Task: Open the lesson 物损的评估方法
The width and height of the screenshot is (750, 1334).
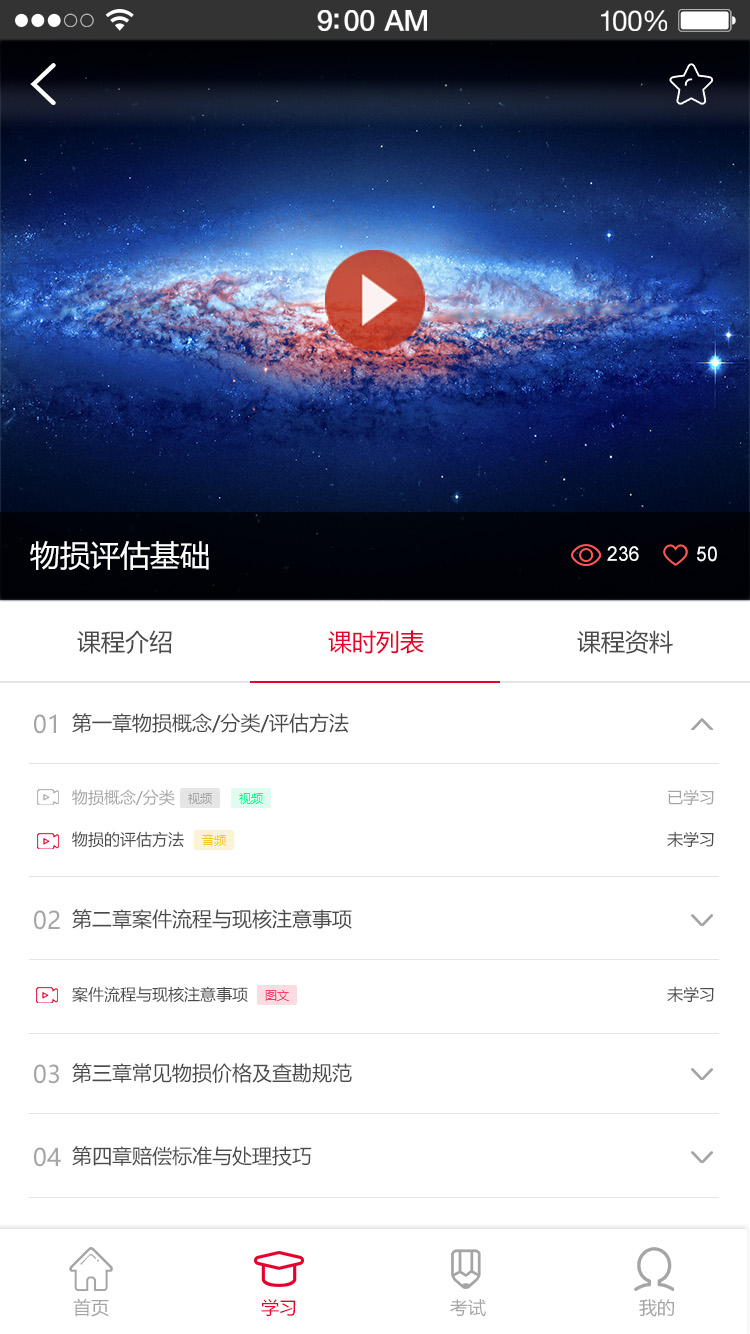Action: coord(128,840)
